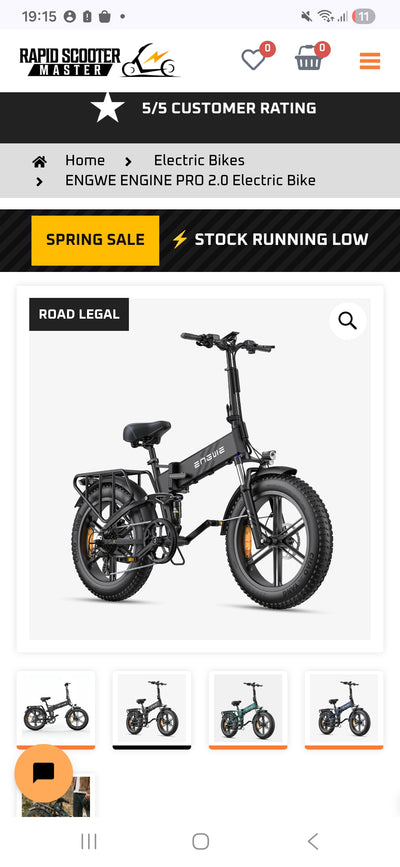
Task: Open the live chat bubble
Action: tap(44, 773)
